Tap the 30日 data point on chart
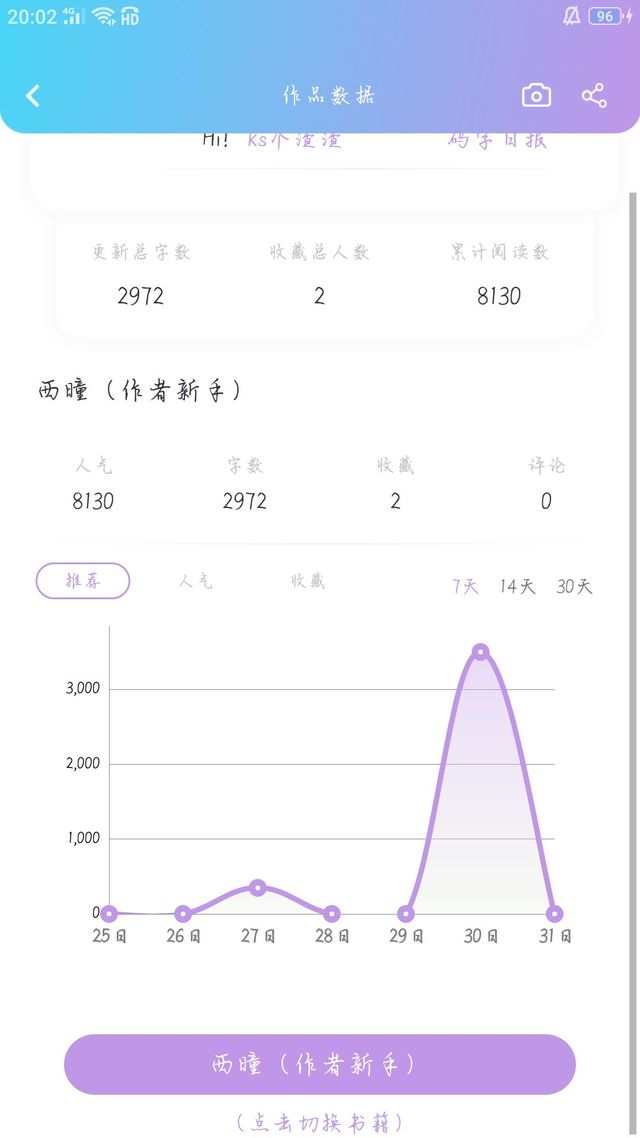This screenshot has width=640, height=1138. (x=480, y=652)
